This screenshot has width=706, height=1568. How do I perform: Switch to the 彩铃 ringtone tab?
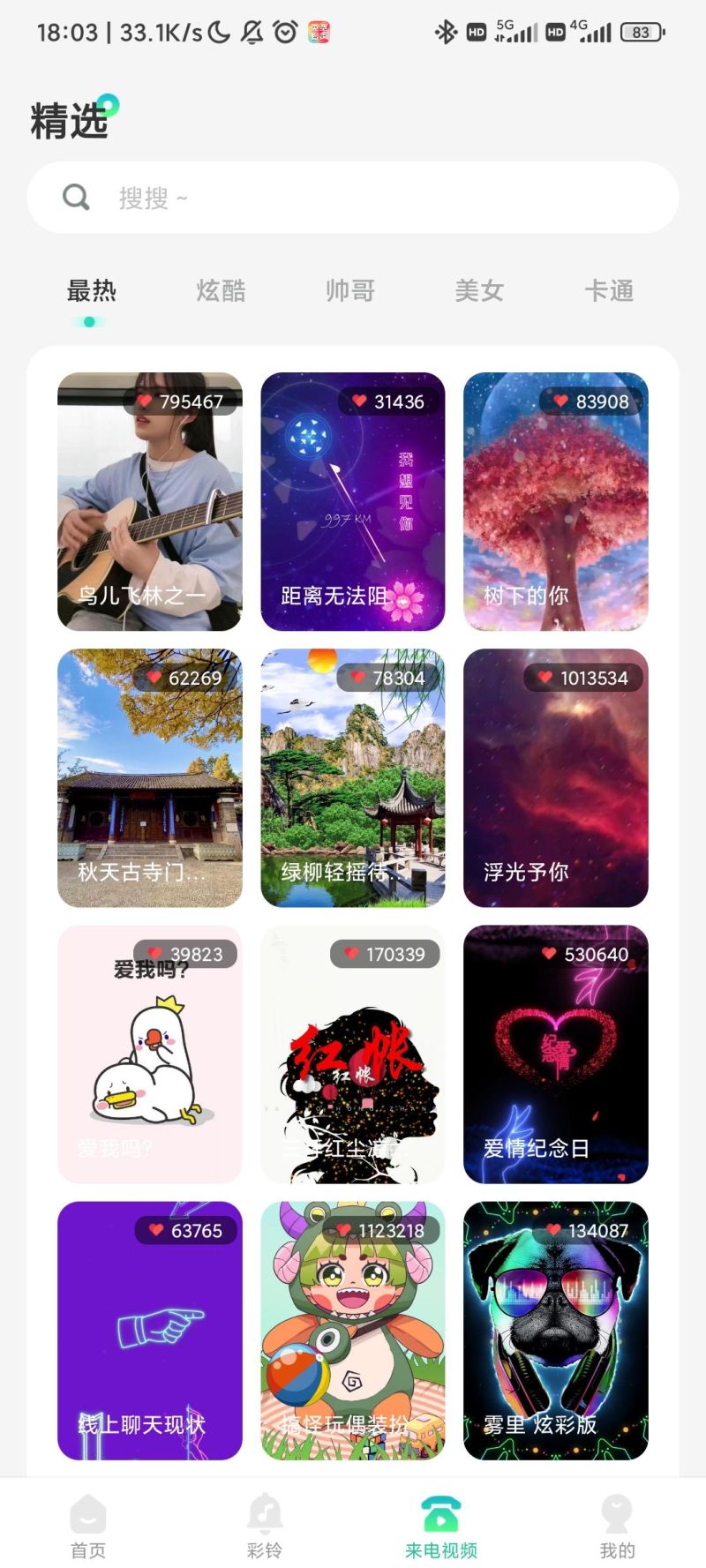tap(265, 1526)
